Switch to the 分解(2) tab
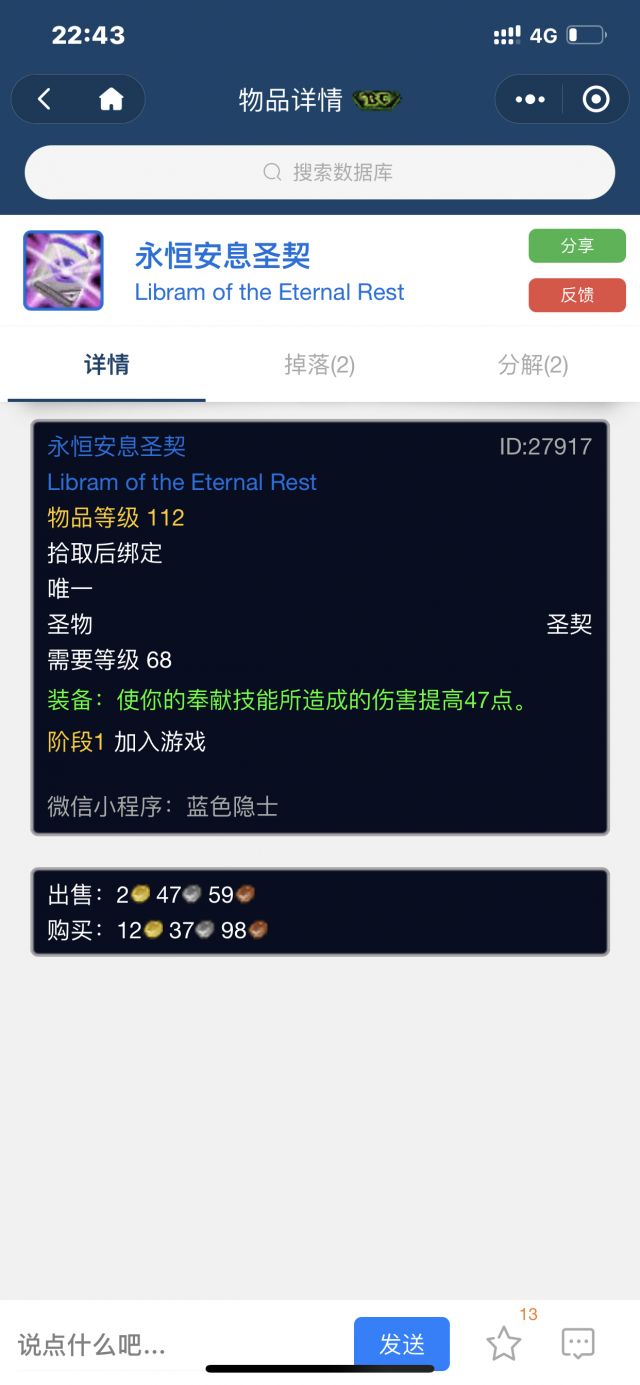Viewport: 640px width, 1385px height. [x=533, y=365]
